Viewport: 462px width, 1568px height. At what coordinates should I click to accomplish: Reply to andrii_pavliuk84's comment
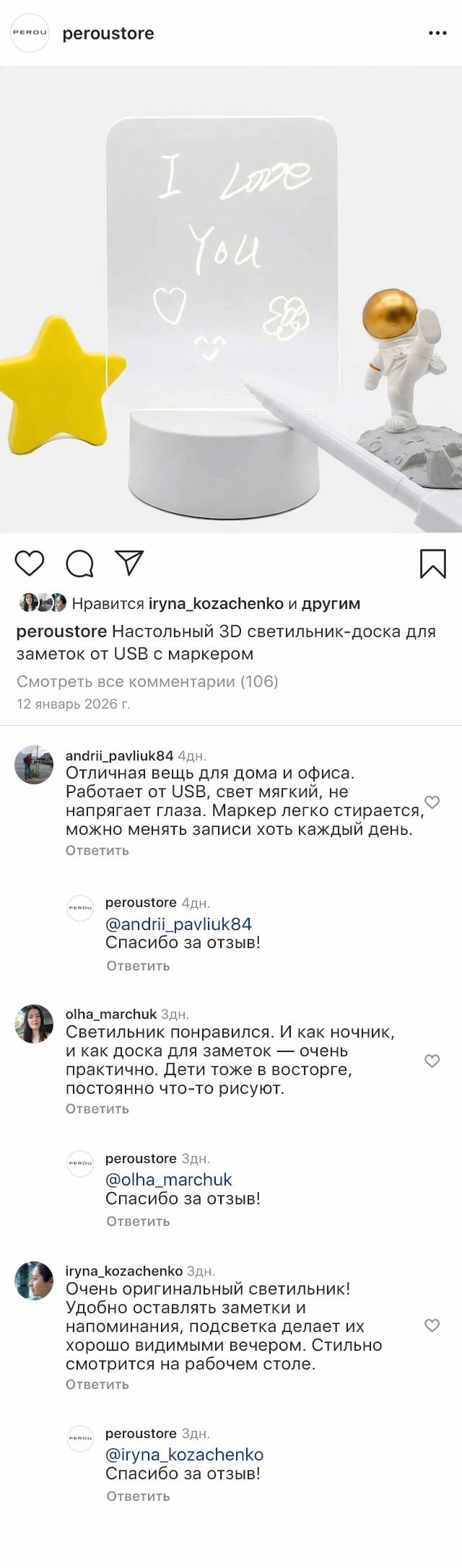97,850
